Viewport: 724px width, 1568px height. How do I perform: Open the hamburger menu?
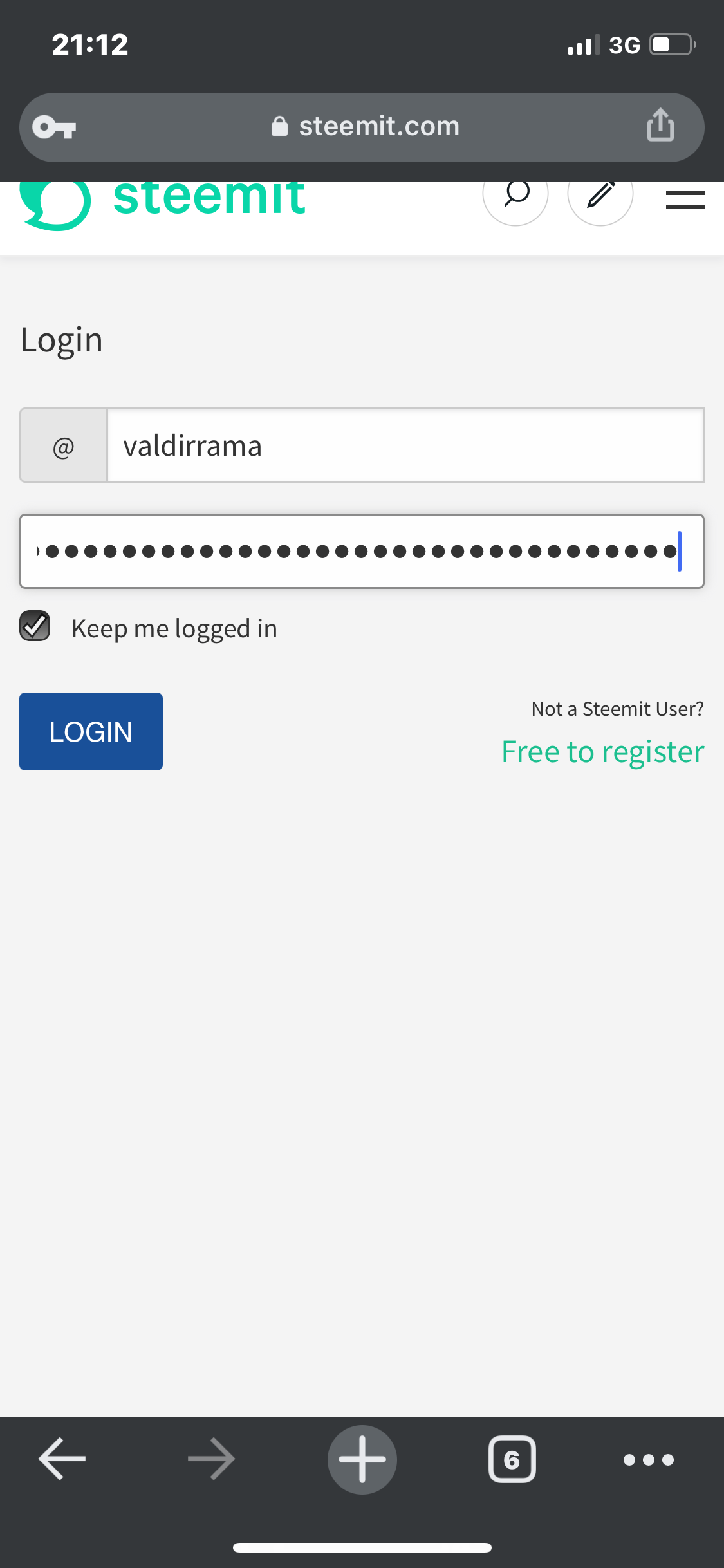pos(685,200)
